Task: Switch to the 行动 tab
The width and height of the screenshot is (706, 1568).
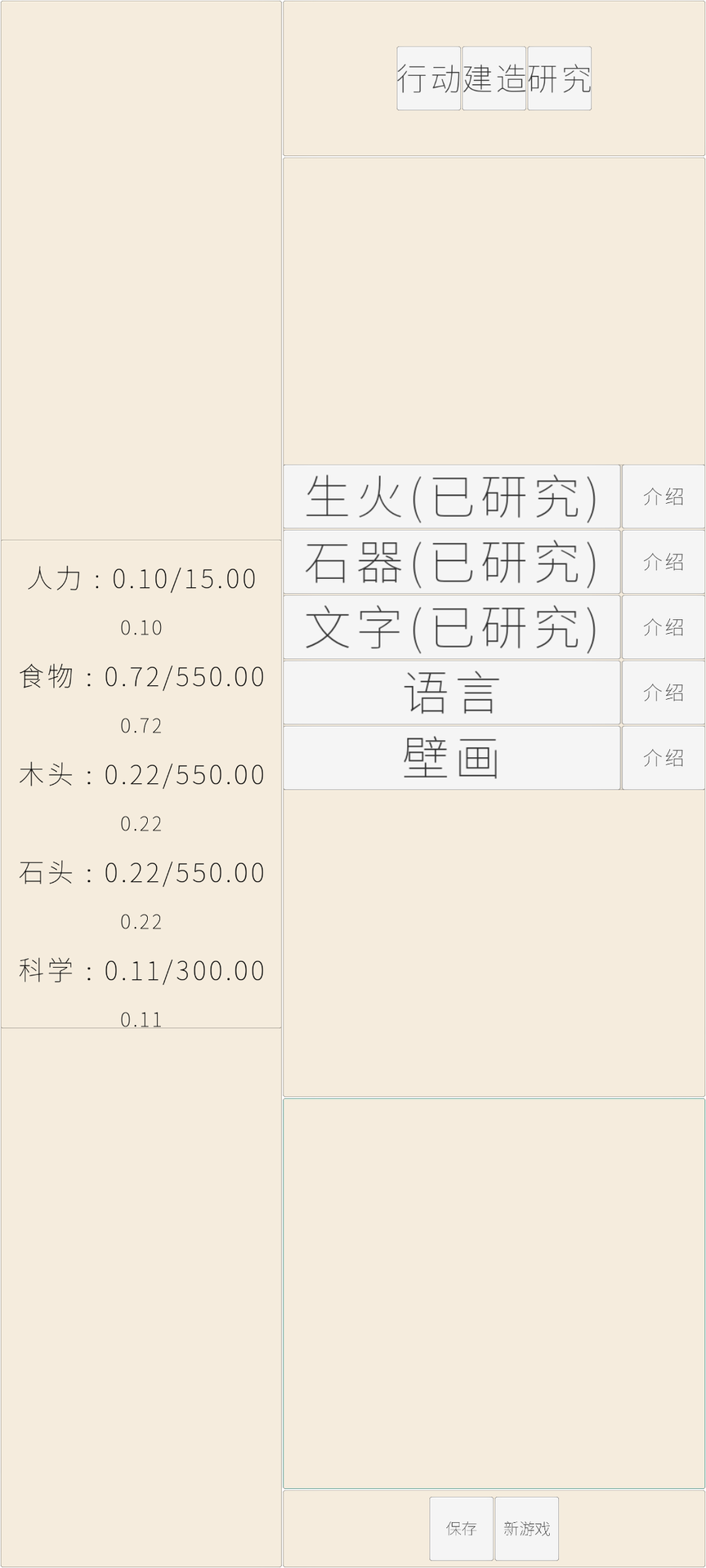Action: 428,79
